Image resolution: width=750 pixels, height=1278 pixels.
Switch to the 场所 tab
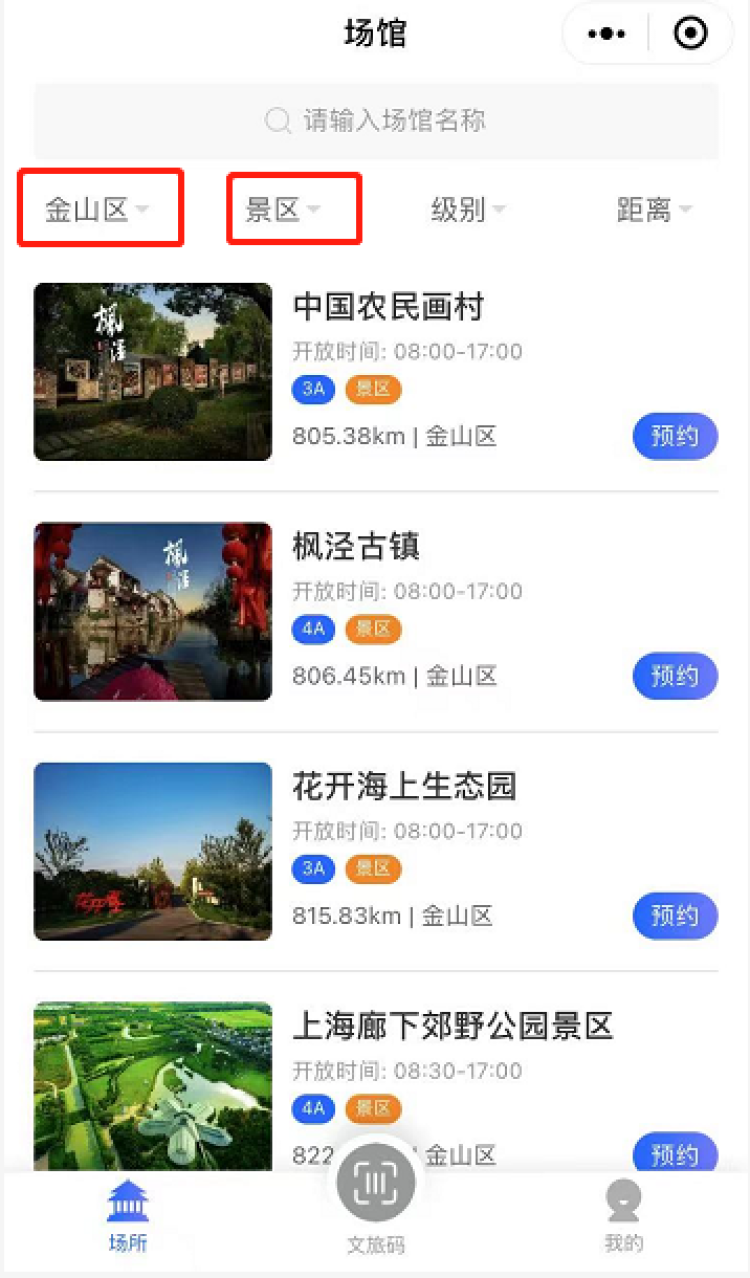[128, 1215]
